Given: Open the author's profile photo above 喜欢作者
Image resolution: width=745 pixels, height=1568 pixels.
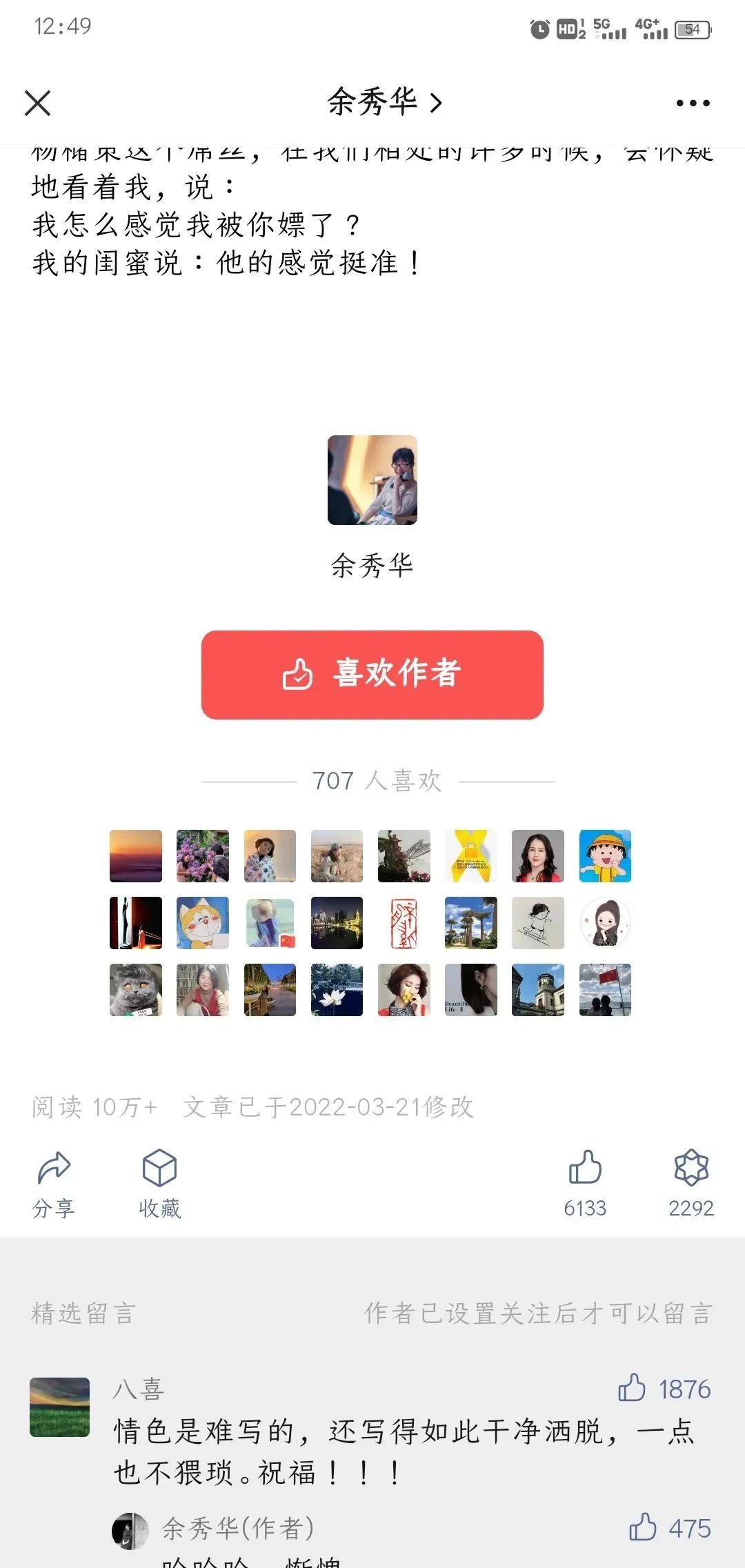Looking at the screenshot, I should click(x=372, y=480).
